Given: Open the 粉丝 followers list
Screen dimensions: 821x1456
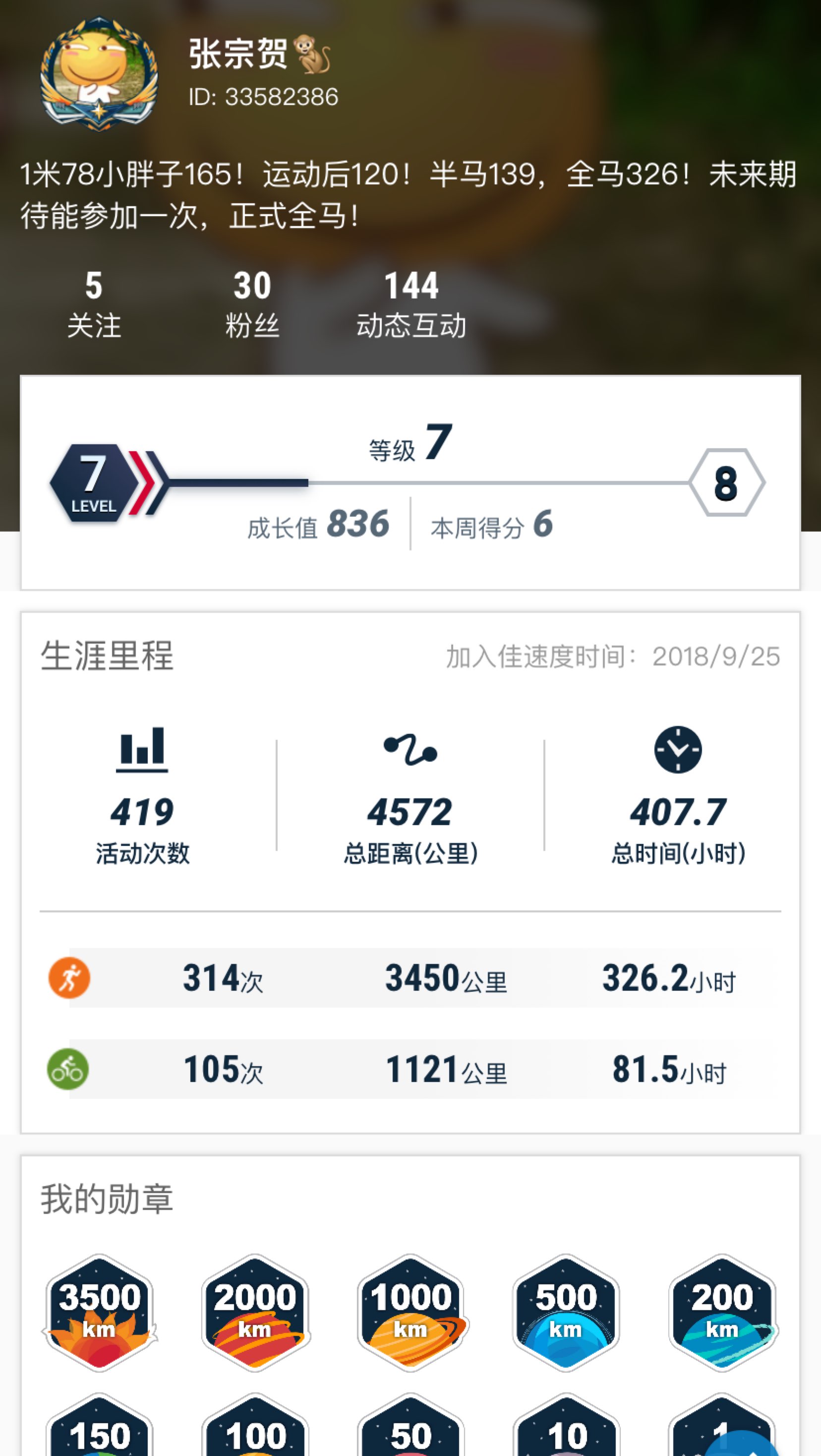Looking at the screenshot, I should coord(252,304).
